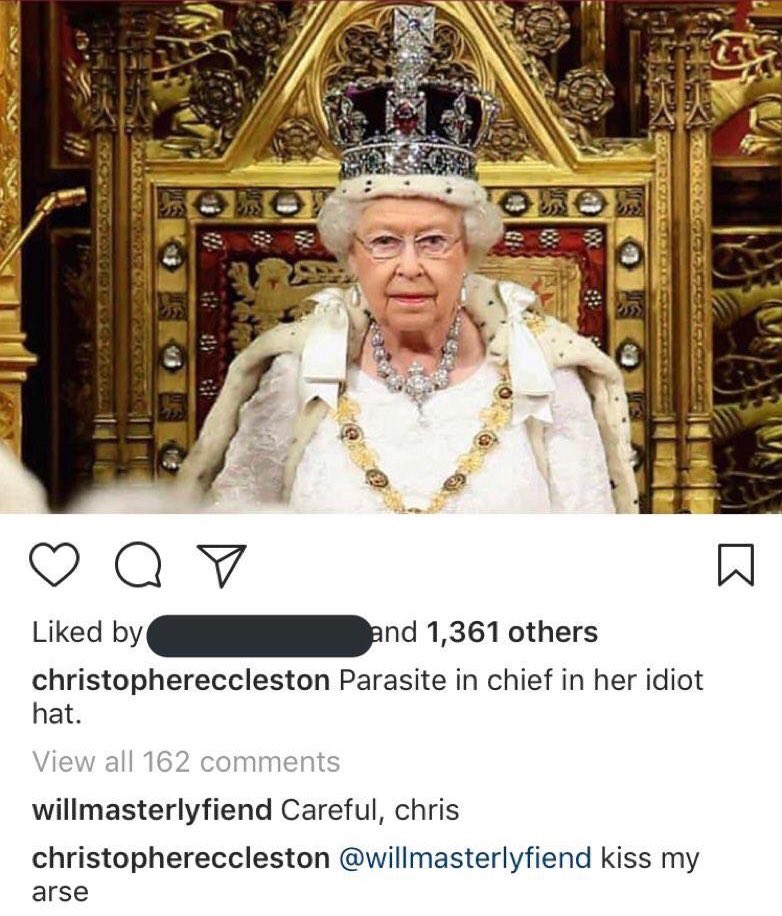Open willmasterlyfiend's profile from the comment

pos(152,810)
